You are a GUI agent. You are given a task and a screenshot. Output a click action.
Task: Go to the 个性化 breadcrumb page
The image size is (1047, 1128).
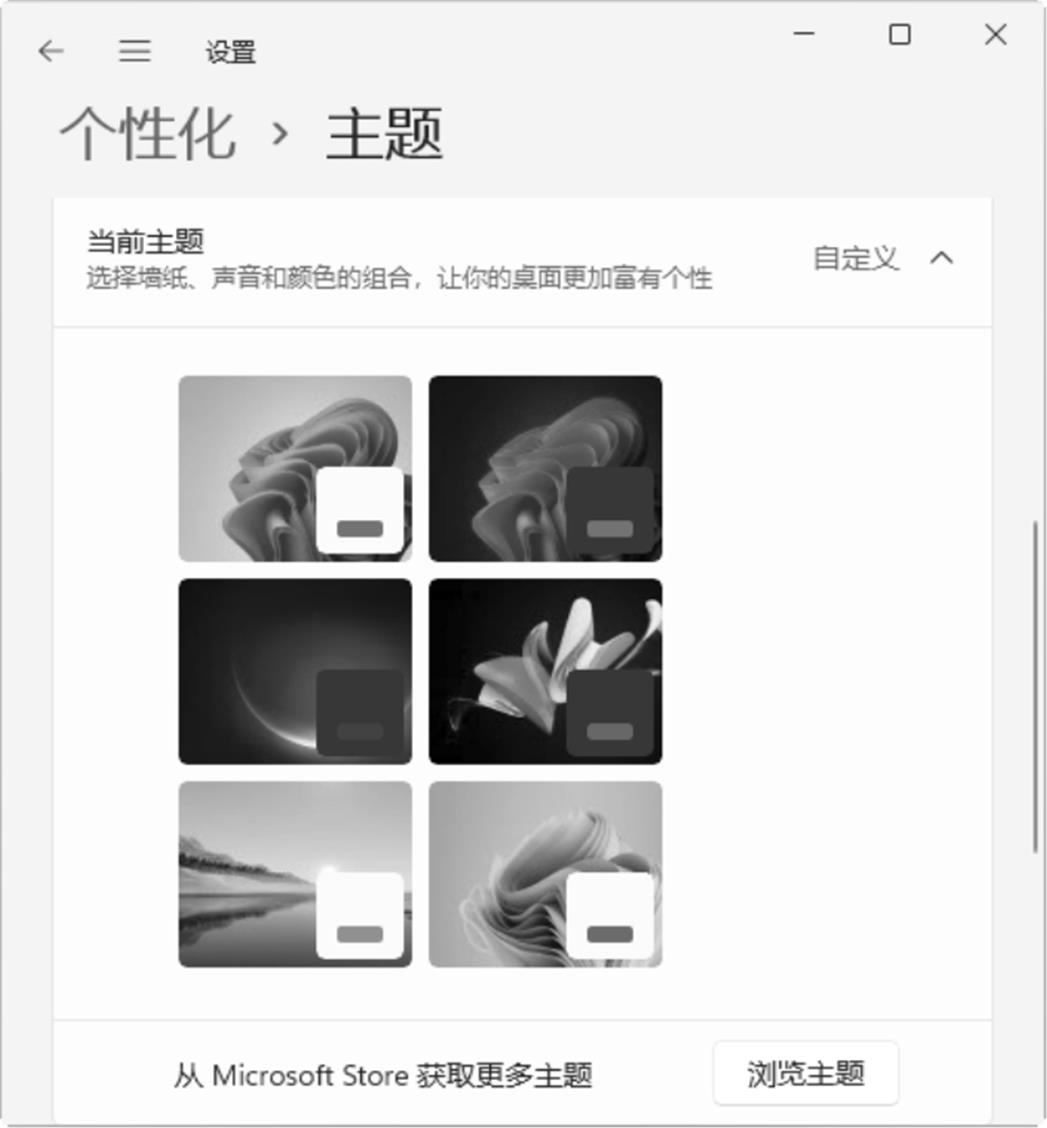click(x=148, y=134)
